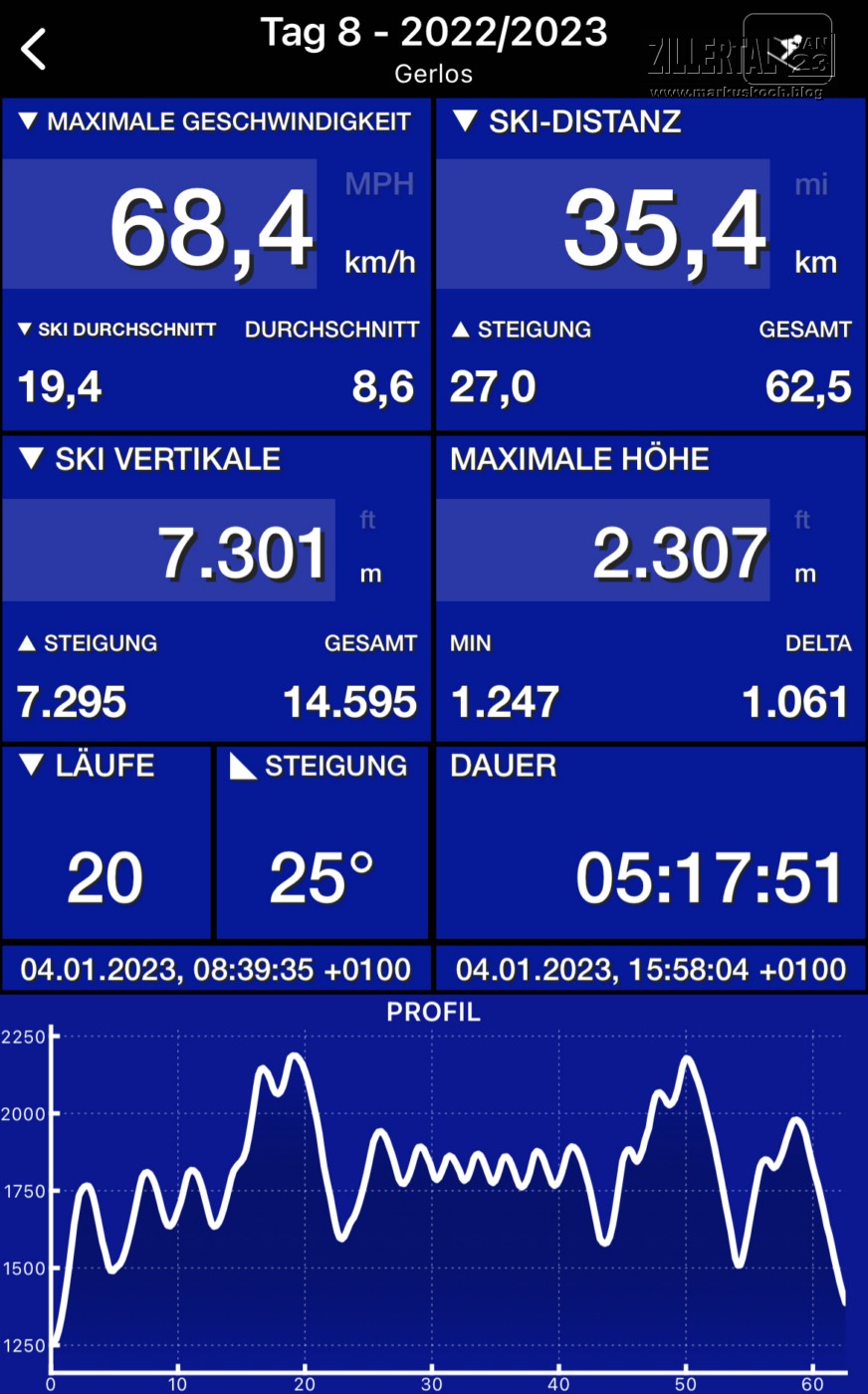The width and height of the screenshot is (868, 1394).
Task: Display Maximale Höhe in ft
Action: (802, 520)
